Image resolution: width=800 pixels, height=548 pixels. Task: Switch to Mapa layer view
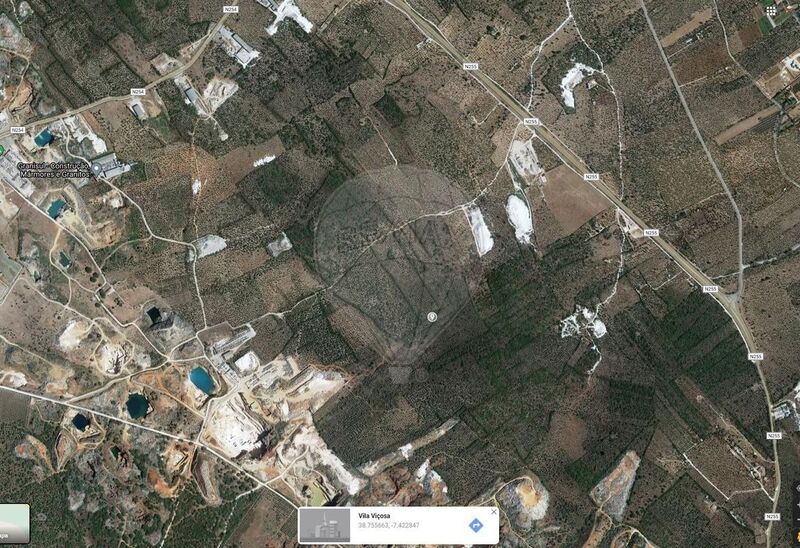[14, 523]
